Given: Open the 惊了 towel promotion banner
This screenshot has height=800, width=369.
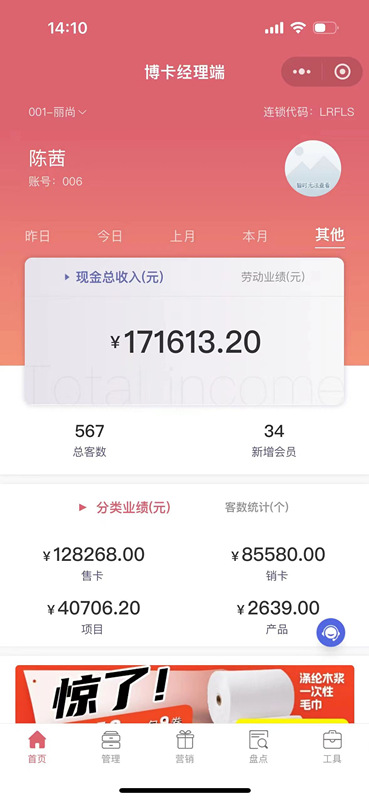Looking at the screenshot, I should pos(185,694).
